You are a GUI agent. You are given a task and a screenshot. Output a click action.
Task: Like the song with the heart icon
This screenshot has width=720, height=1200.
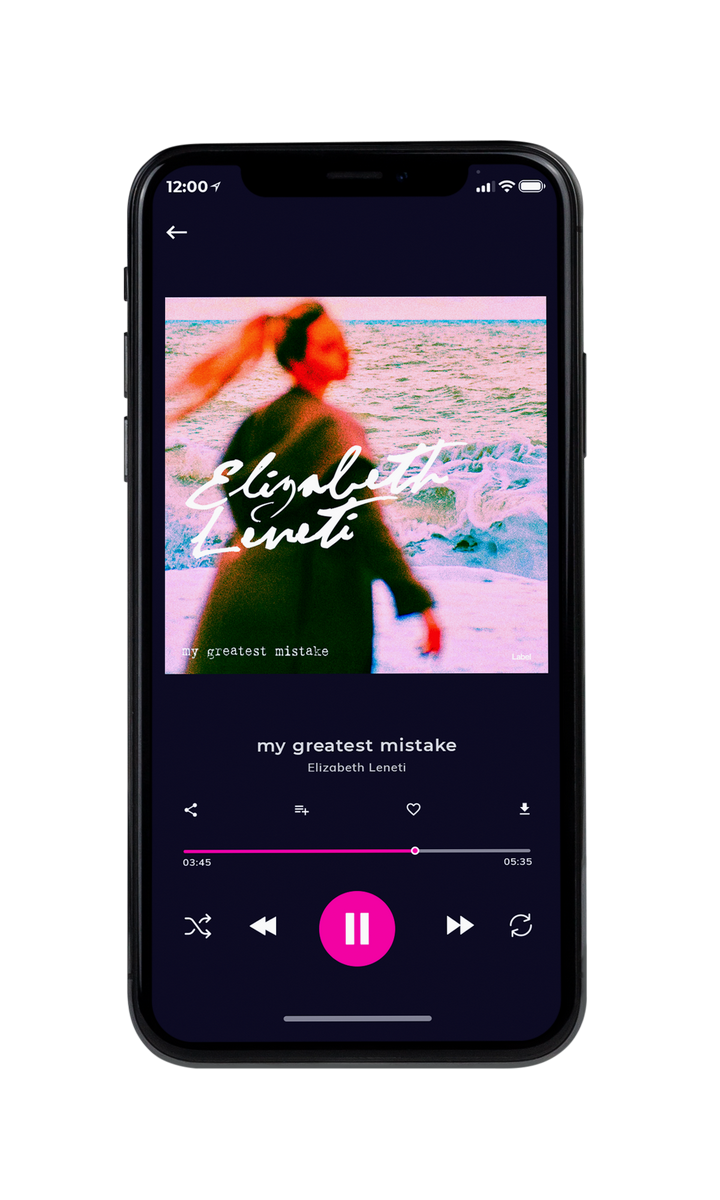413,810
